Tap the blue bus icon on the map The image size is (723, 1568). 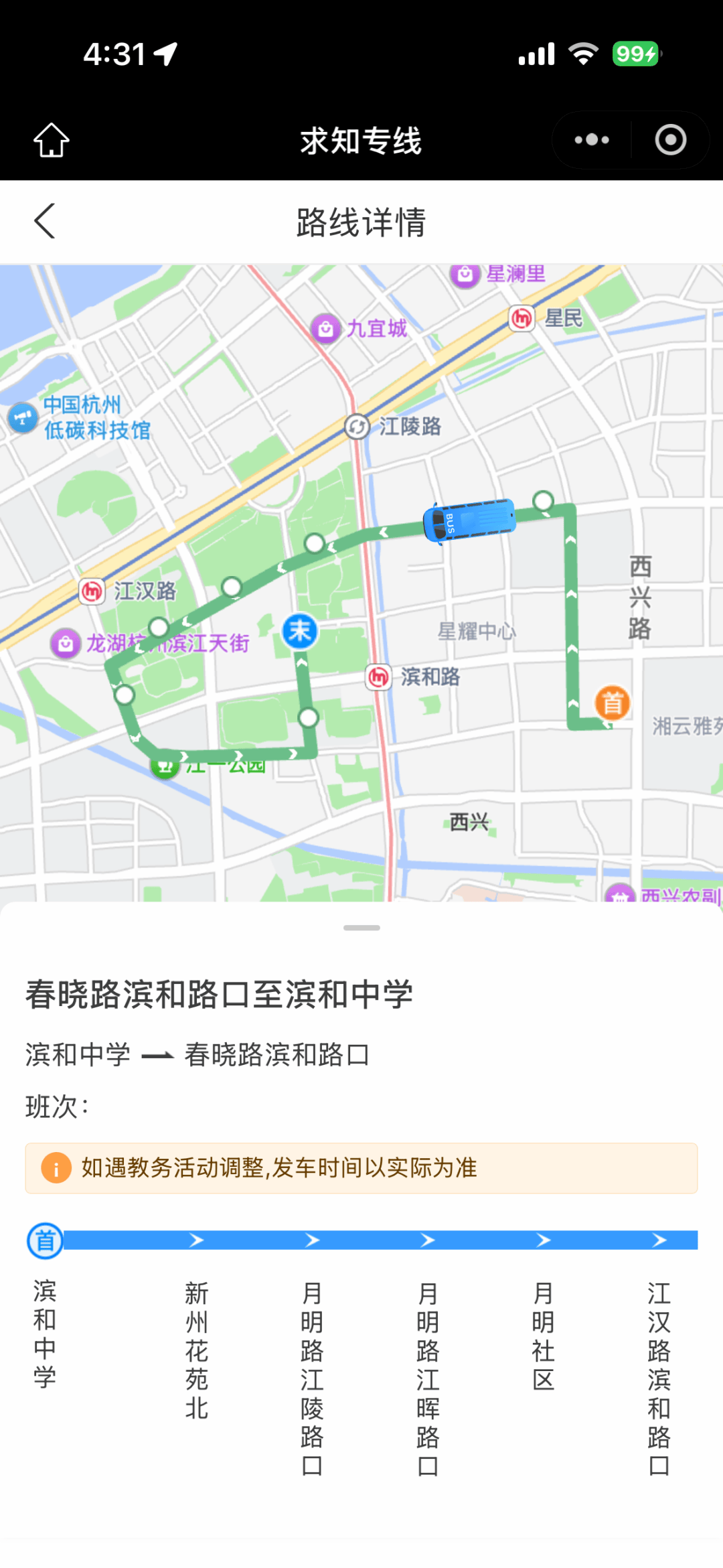click(469, 520)
